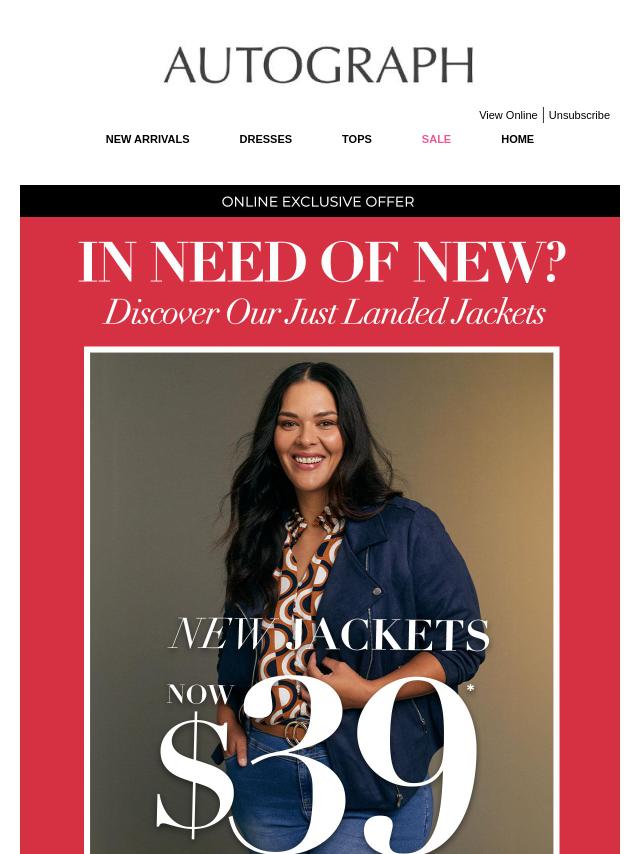Open the Dresses category
The image size is (640, 854).
pyautogui.click(x=265, y=139)
